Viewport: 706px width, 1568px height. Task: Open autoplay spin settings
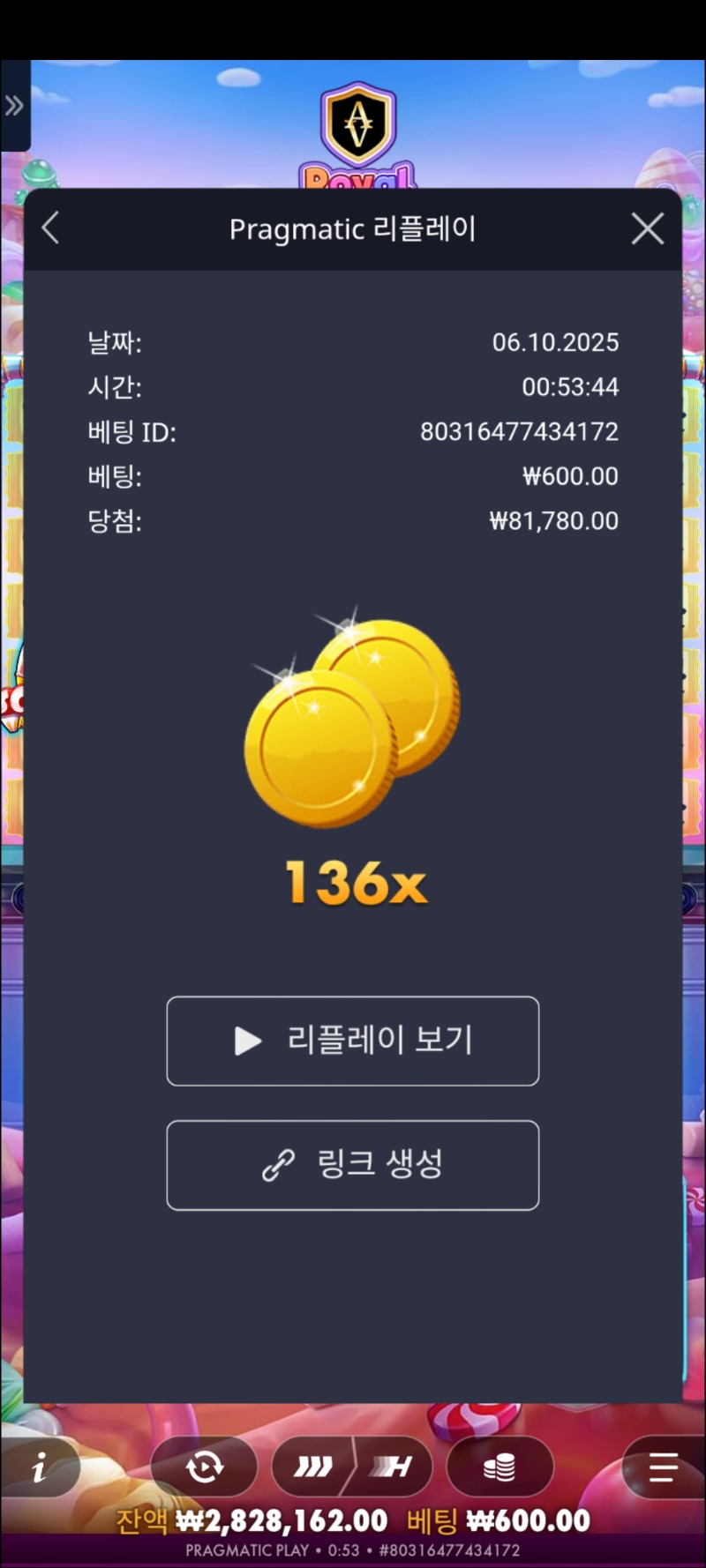(x=204, y=1467)
